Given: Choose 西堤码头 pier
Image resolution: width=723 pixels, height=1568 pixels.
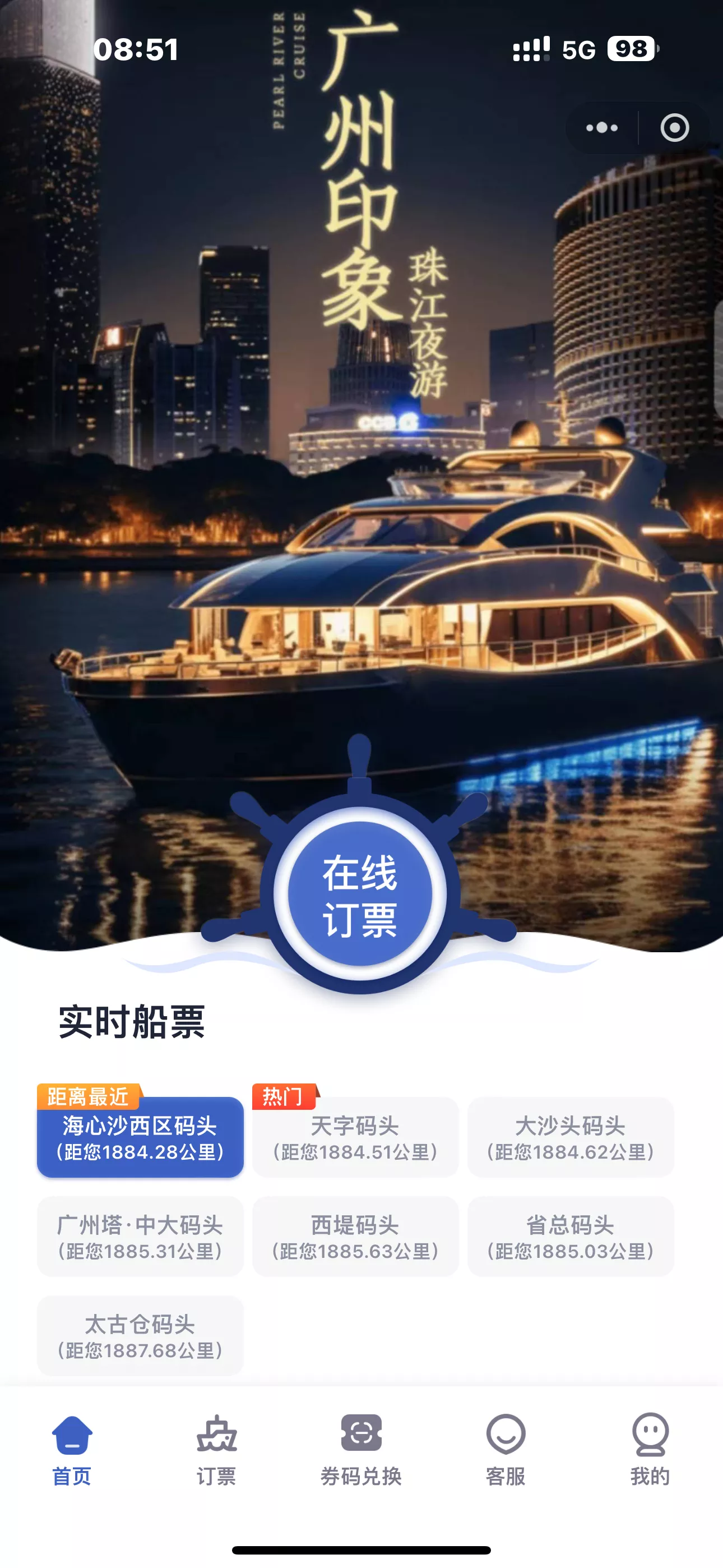Looking at the screenshot, I should pyautogui.click(x=355, y=1236).
